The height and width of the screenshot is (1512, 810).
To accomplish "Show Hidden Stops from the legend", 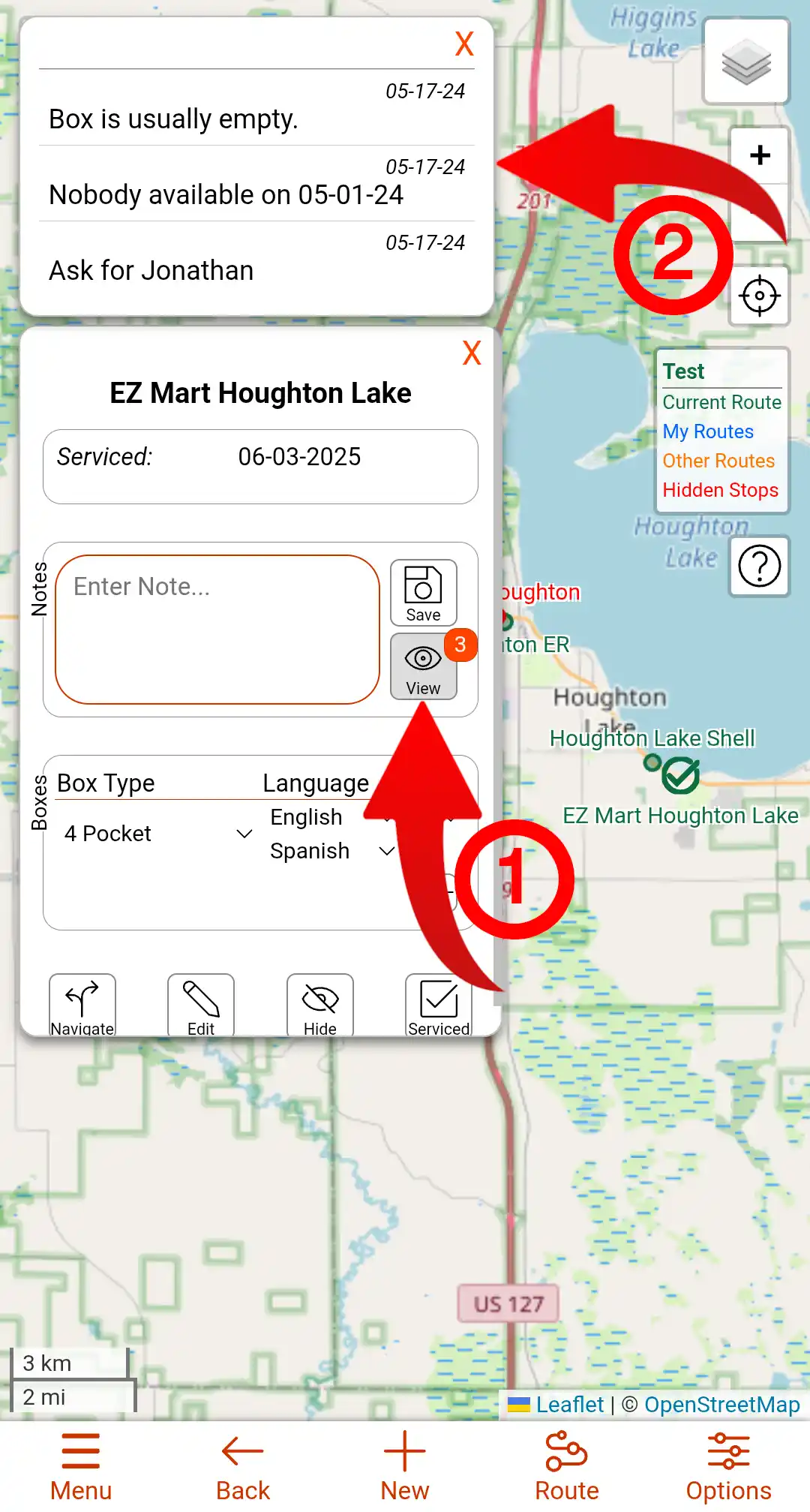I will coord(720,490).
